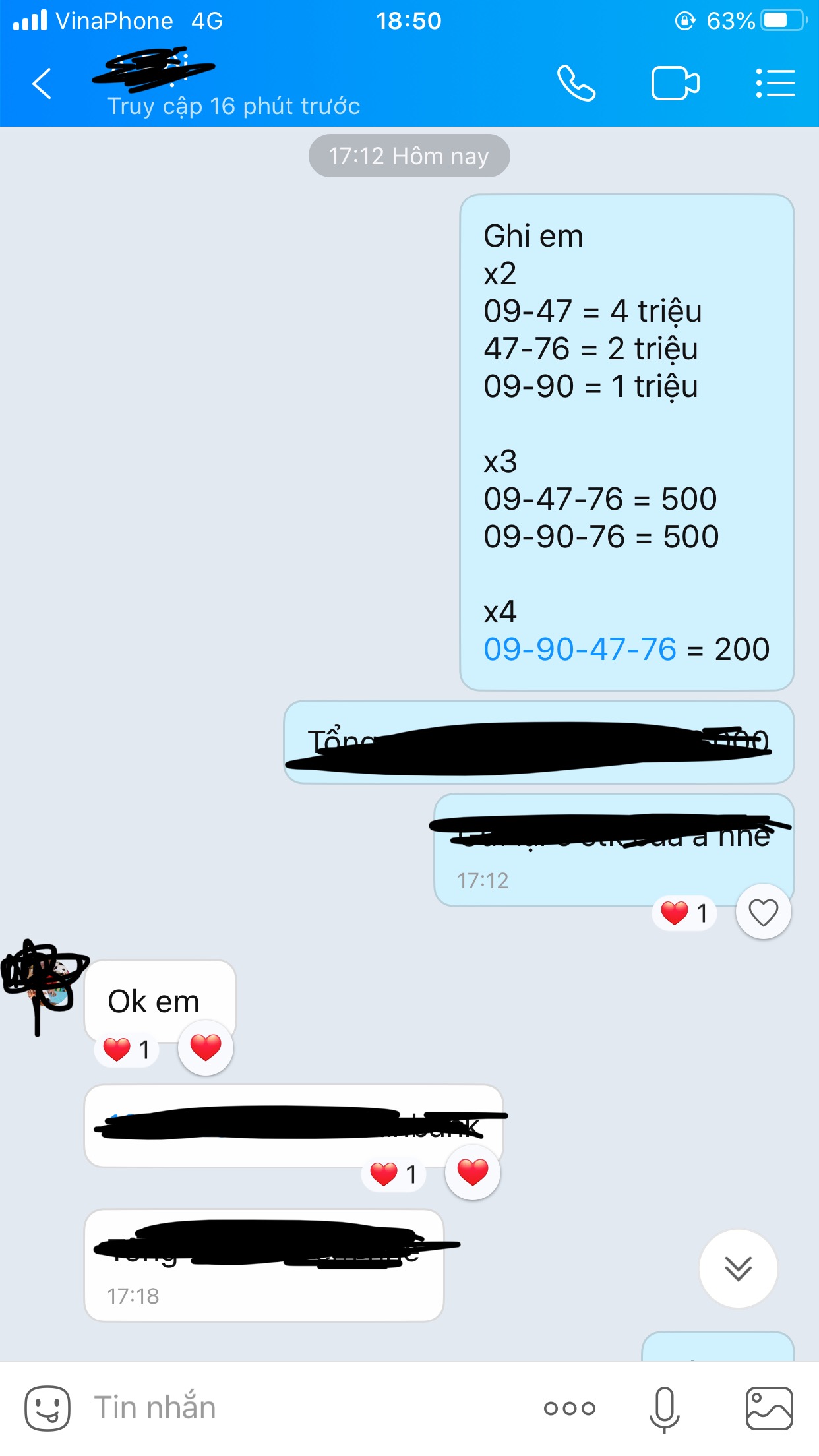This screenshot has height=1456, width=819.
Task: Start a video call
Action: [675, 84]
